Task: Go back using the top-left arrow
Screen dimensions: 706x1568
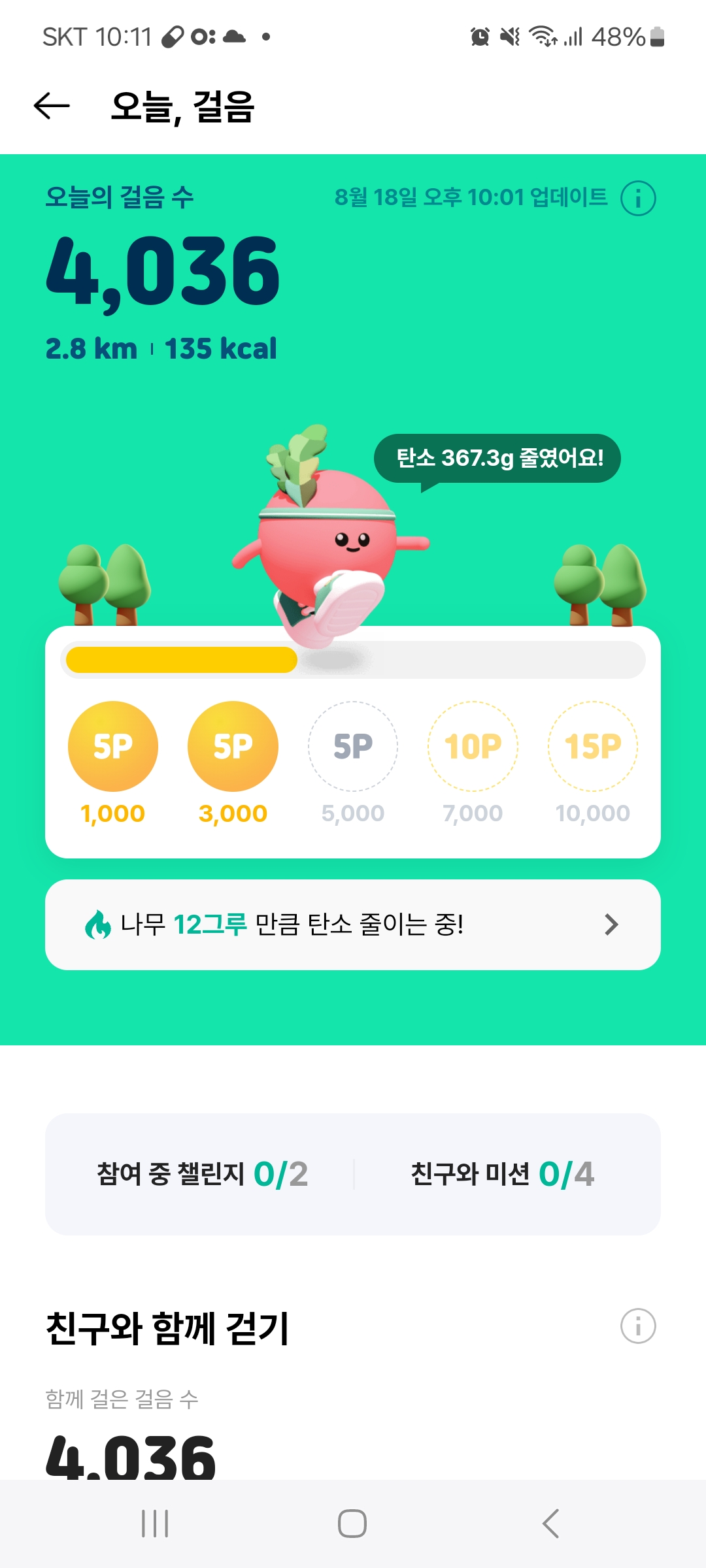Action: pos(52,106)
